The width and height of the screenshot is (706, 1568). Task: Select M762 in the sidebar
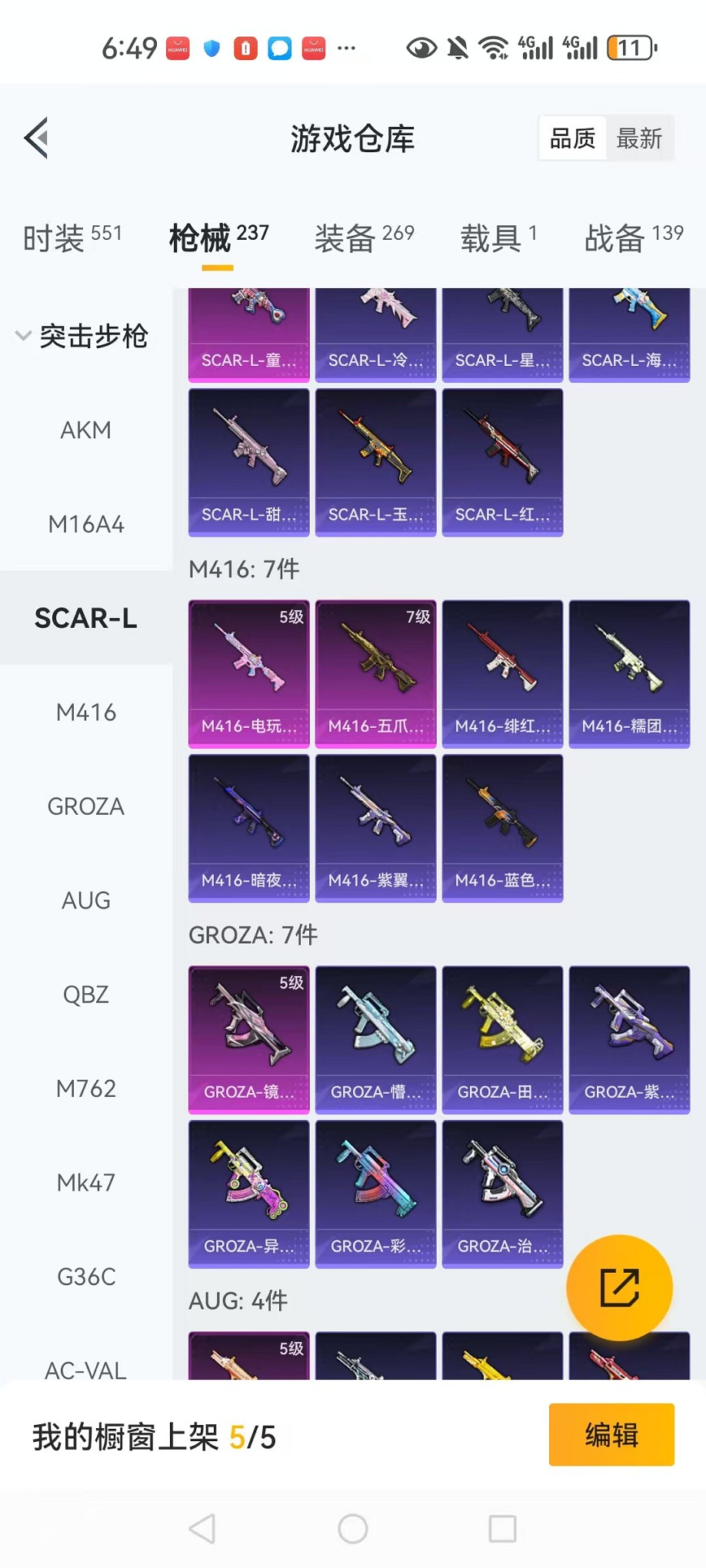[85, 1088]
